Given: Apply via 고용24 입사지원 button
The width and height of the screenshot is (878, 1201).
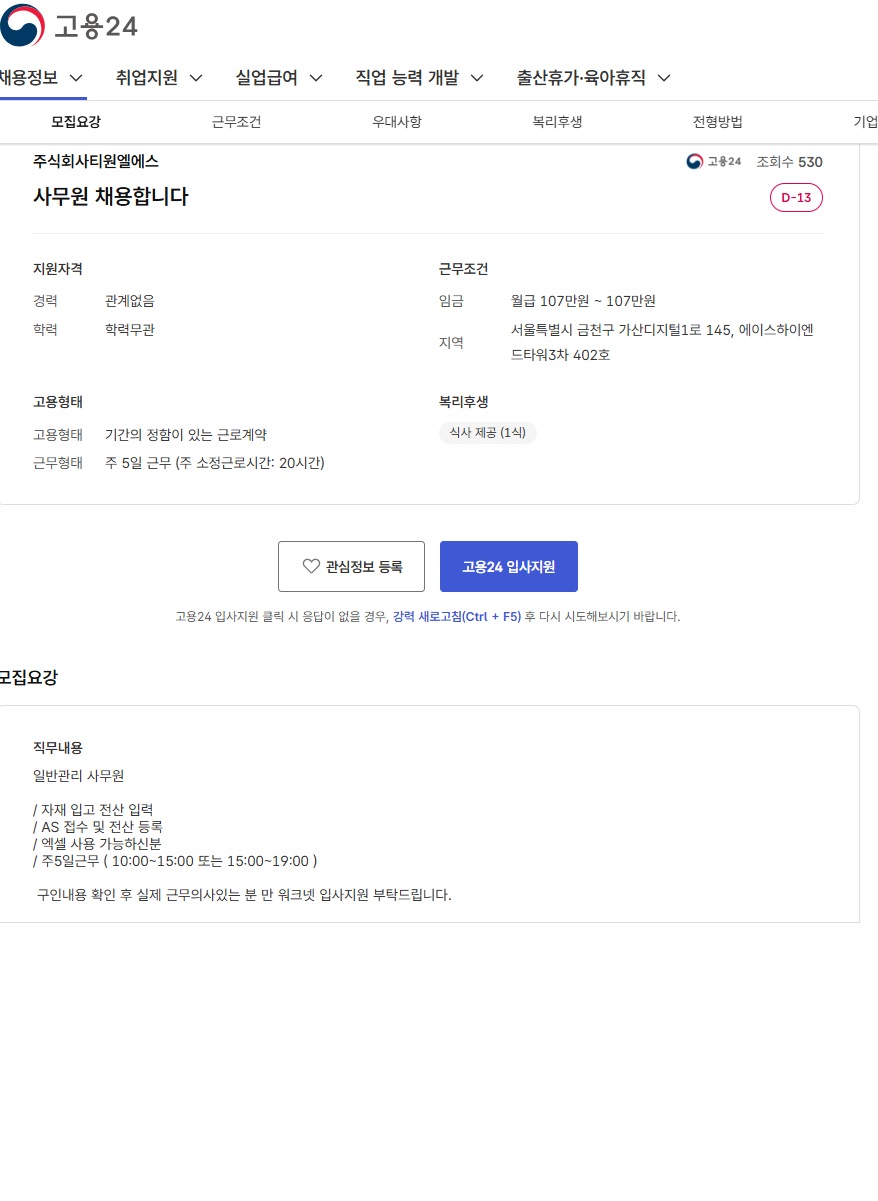Looking at the screenshot, I should pyautogui.click(x=509, y=566).
